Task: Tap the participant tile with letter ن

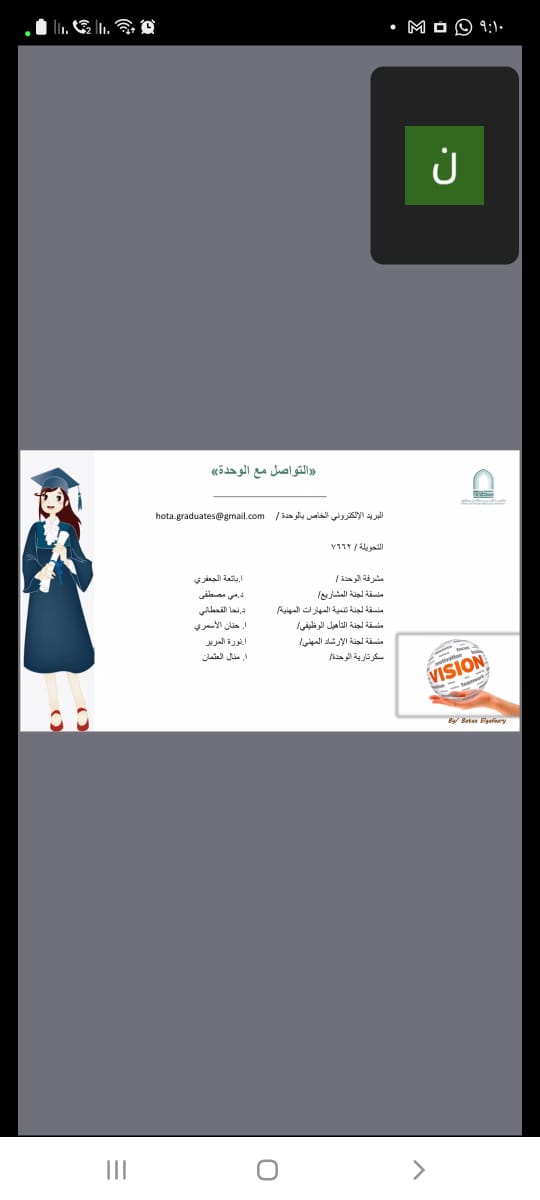Action: coord(445,165)
